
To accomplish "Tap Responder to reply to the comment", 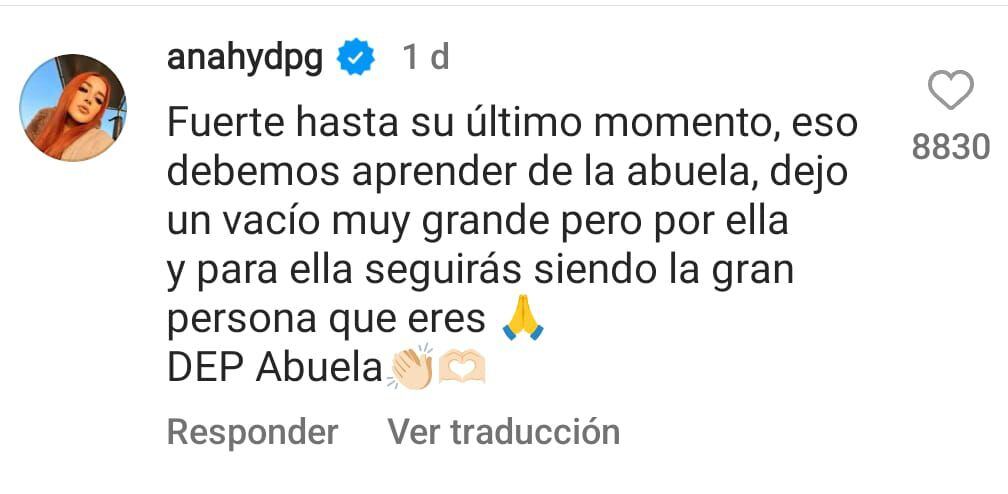I will [x=252, y=432].
